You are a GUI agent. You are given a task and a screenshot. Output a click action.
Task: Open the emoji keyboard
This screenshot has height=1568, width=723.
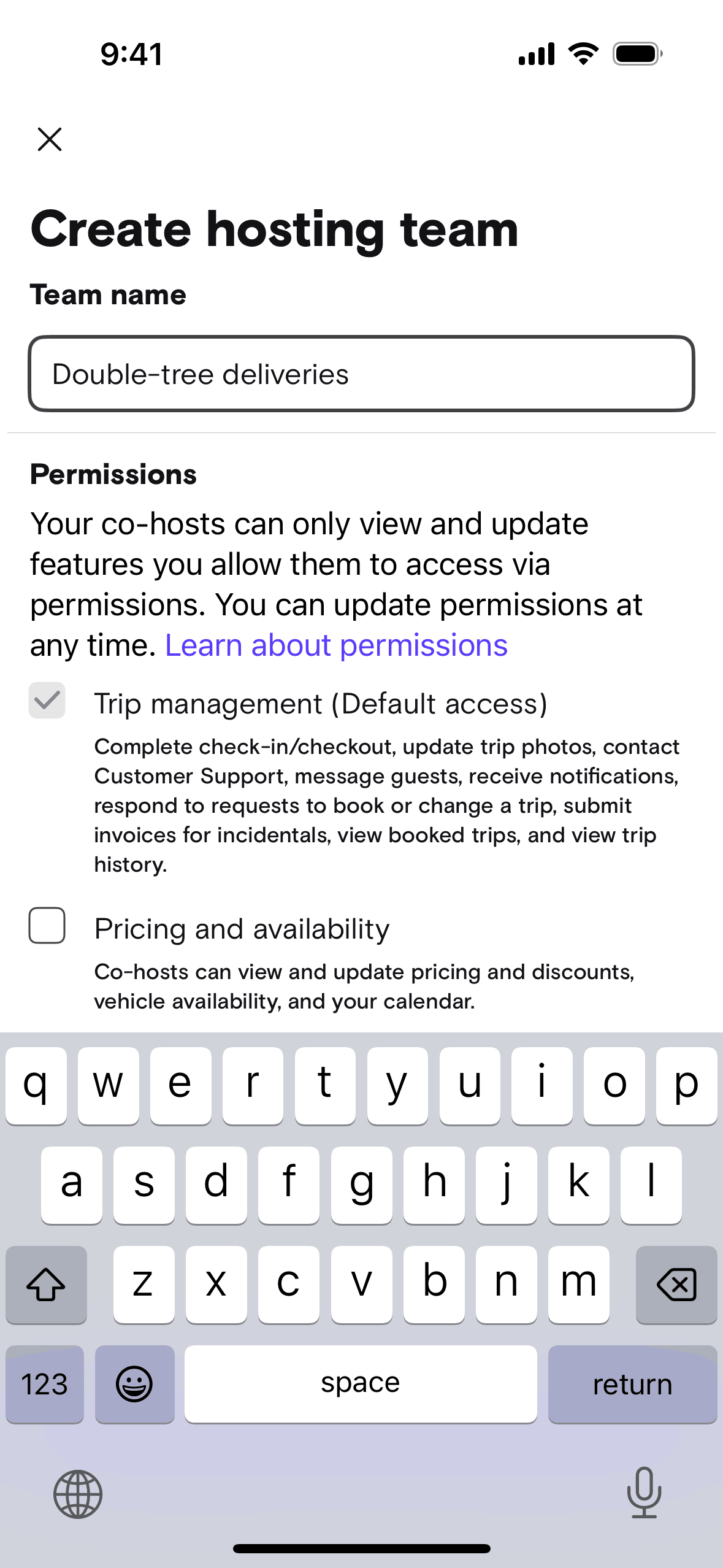click(134, 1384)
